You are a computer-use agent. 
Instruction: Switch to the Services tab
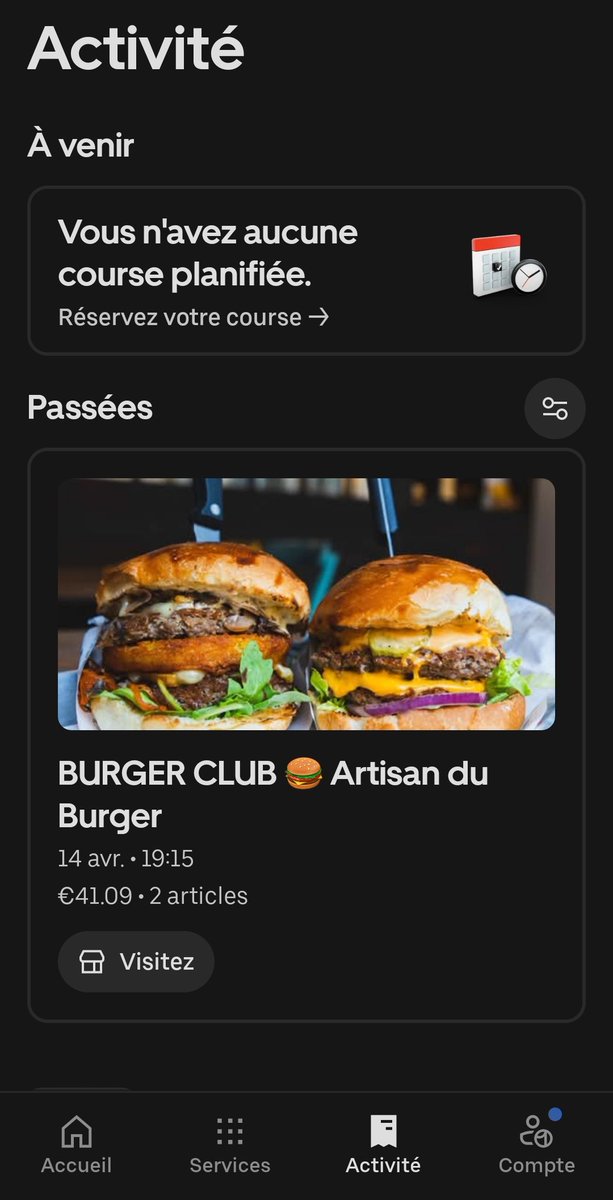tap(230, 1146)
